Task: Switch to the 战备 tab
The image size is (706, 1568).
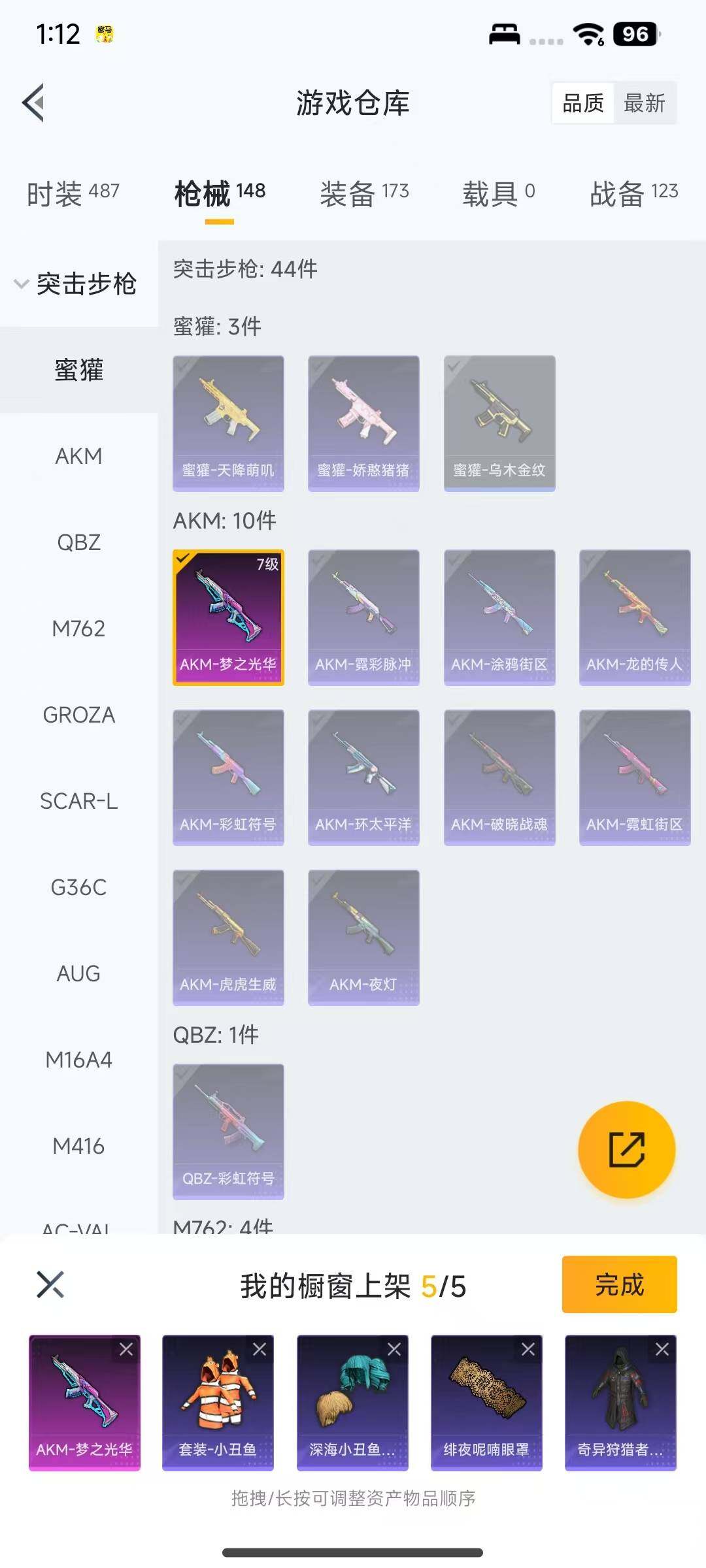Action: (x=633, y=193)
